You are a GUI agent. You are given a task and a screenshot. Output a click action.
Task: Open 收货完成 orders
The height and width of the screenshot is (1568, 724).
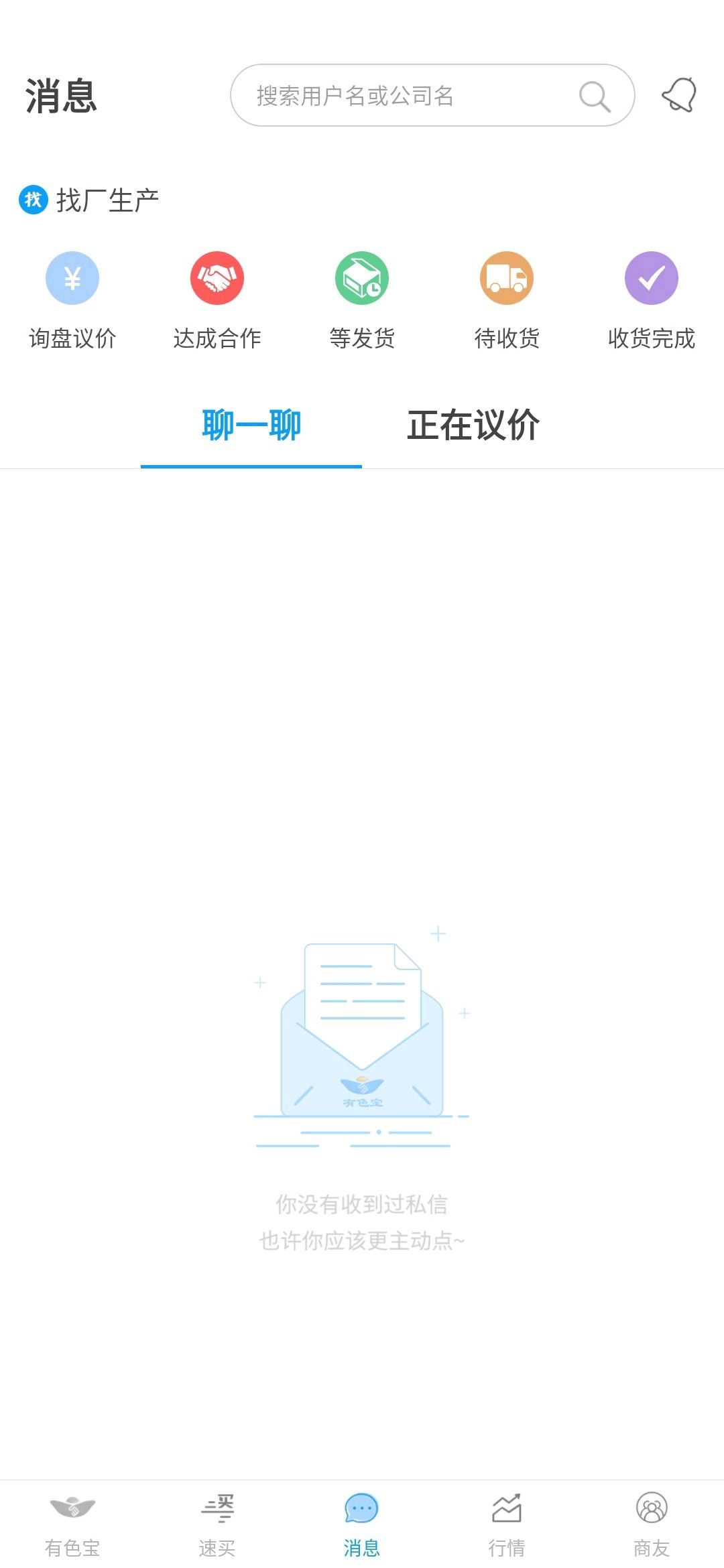coord(652,300)
